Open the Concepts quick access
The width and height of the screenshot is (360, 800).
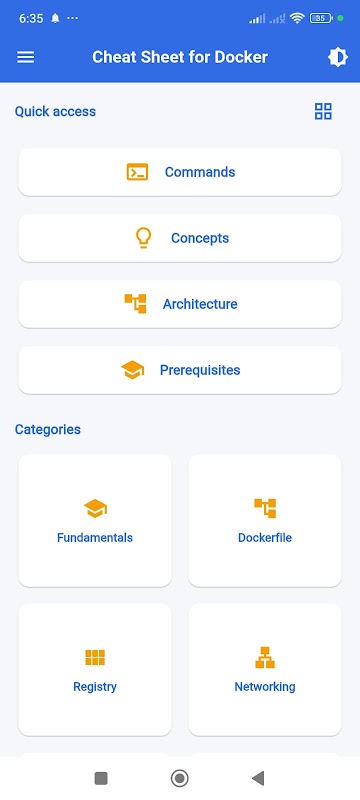180,238
